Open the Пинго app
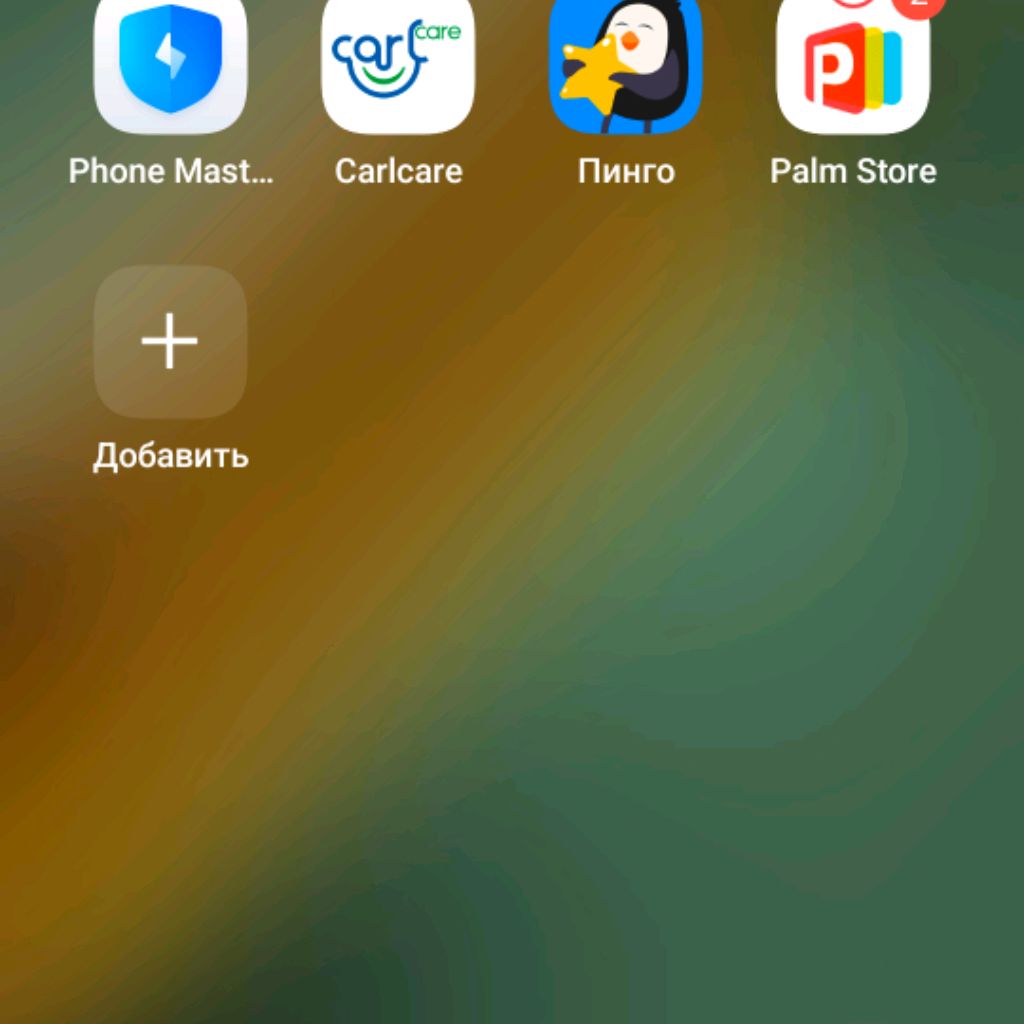The image size is (1024, 1024). pos(626,65)
